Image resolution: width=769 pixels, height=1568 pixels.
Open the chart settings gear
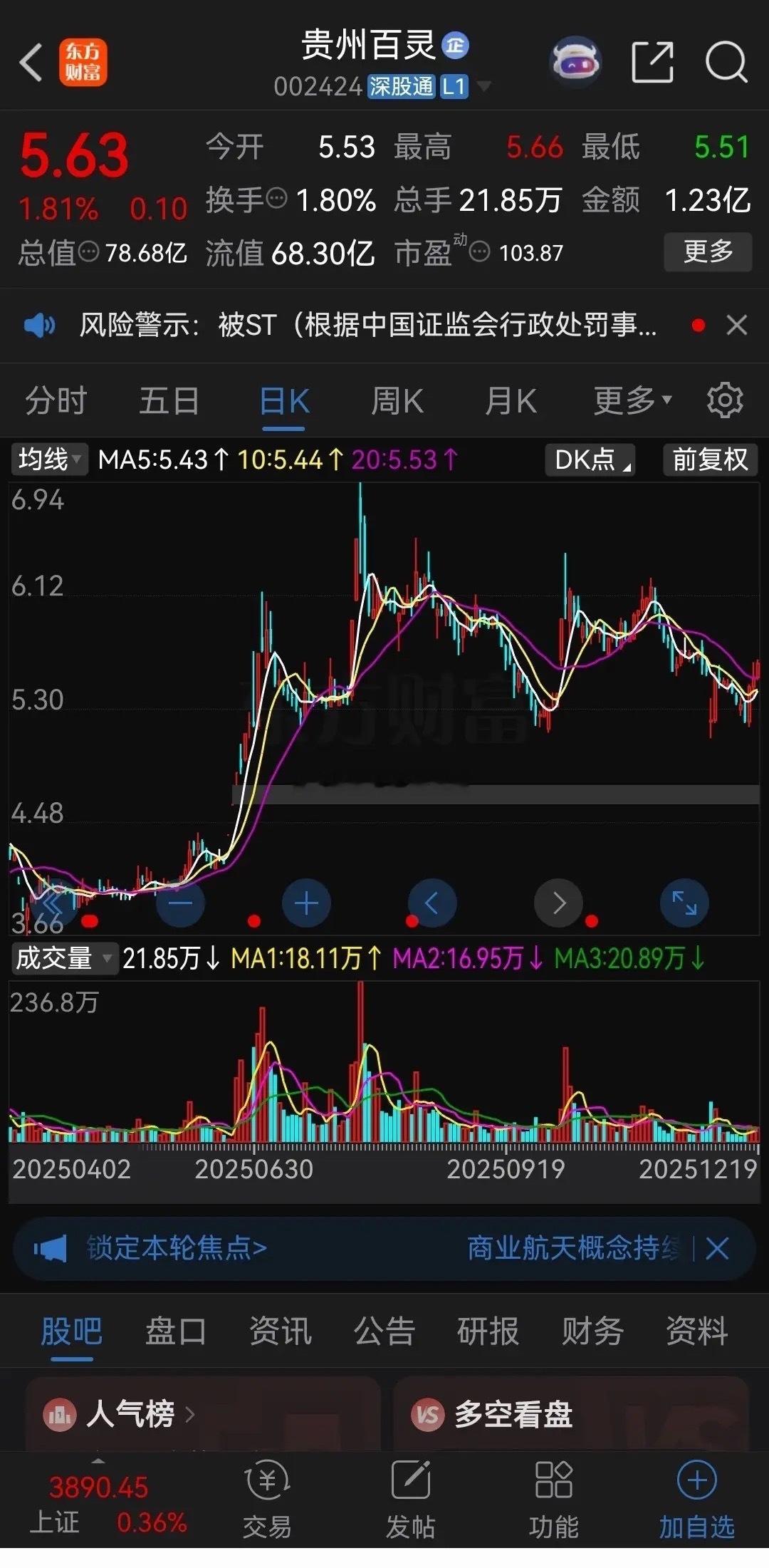pyautogui.click(x=725, y=400)
